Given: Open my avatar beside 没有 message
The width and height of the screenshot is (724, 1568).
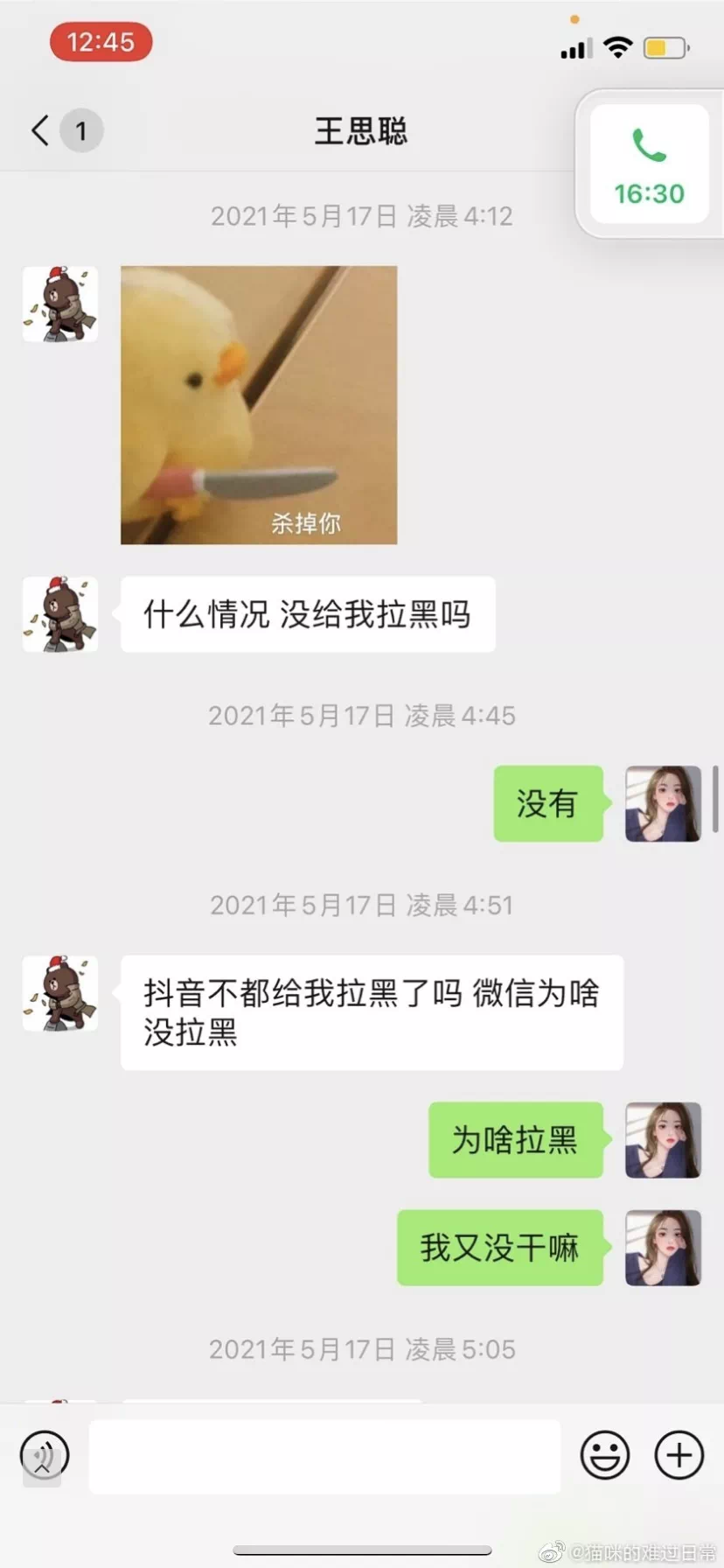Looking at the screenshot, I should (663, 804).
